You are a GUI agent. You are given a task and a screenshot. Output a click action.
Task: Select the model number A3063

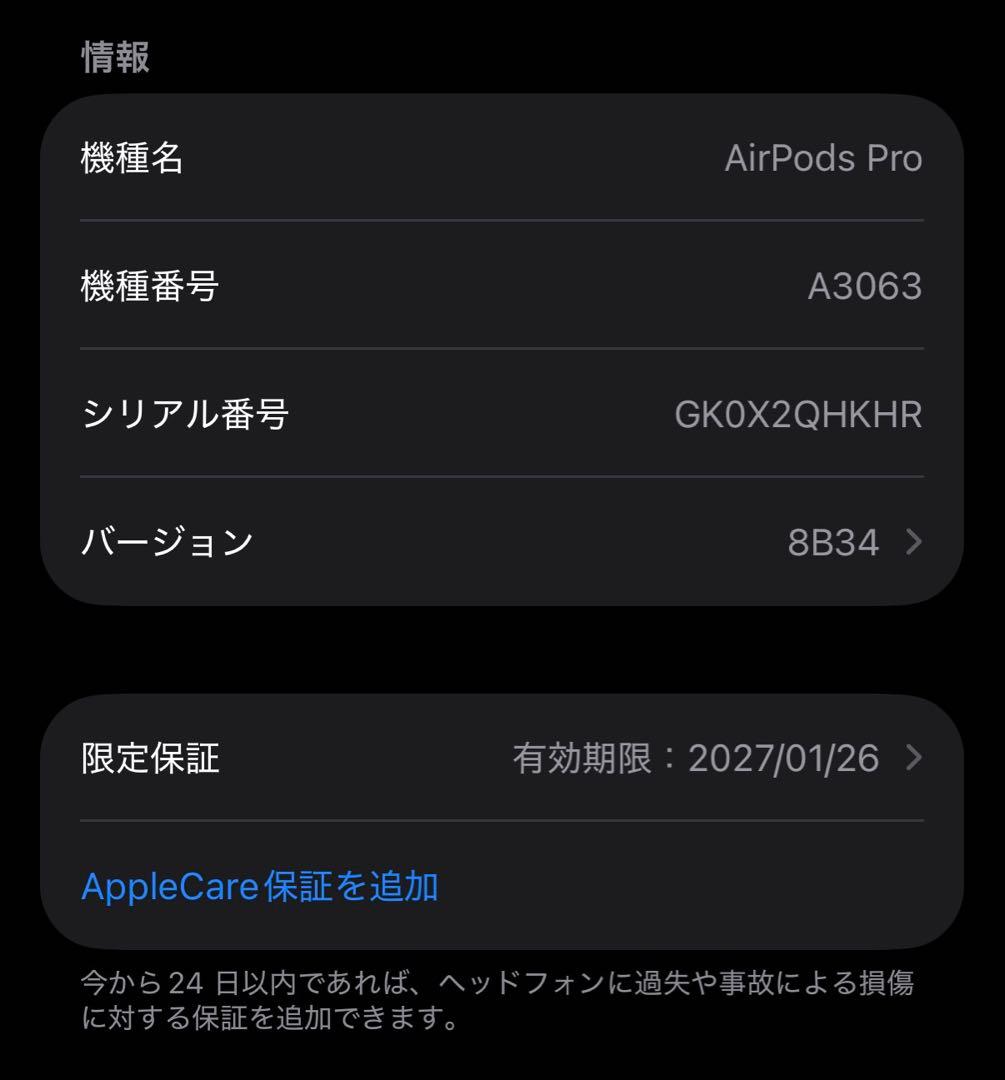click(866, 285)
